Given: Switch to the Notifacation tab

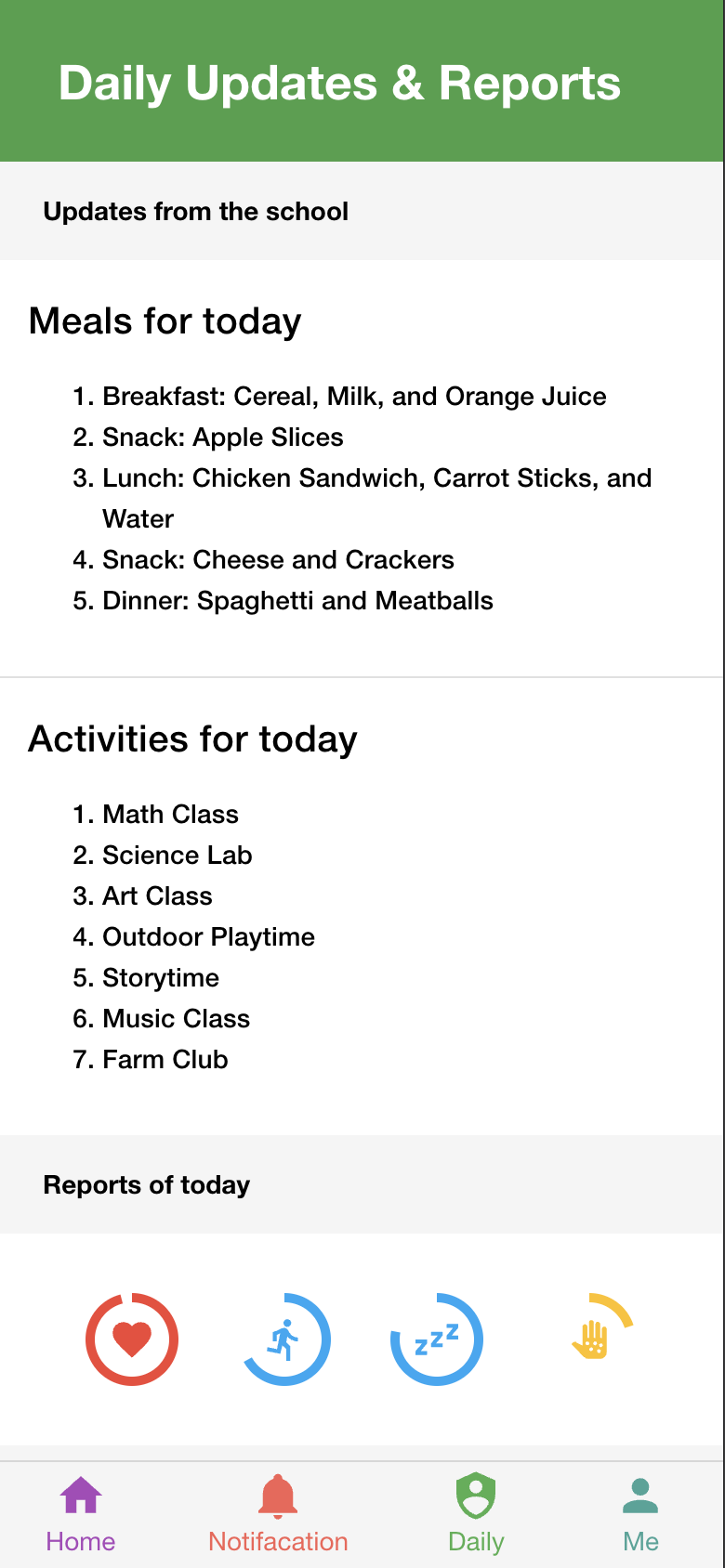Looking at the screenshot, I should click(278, 1515).
